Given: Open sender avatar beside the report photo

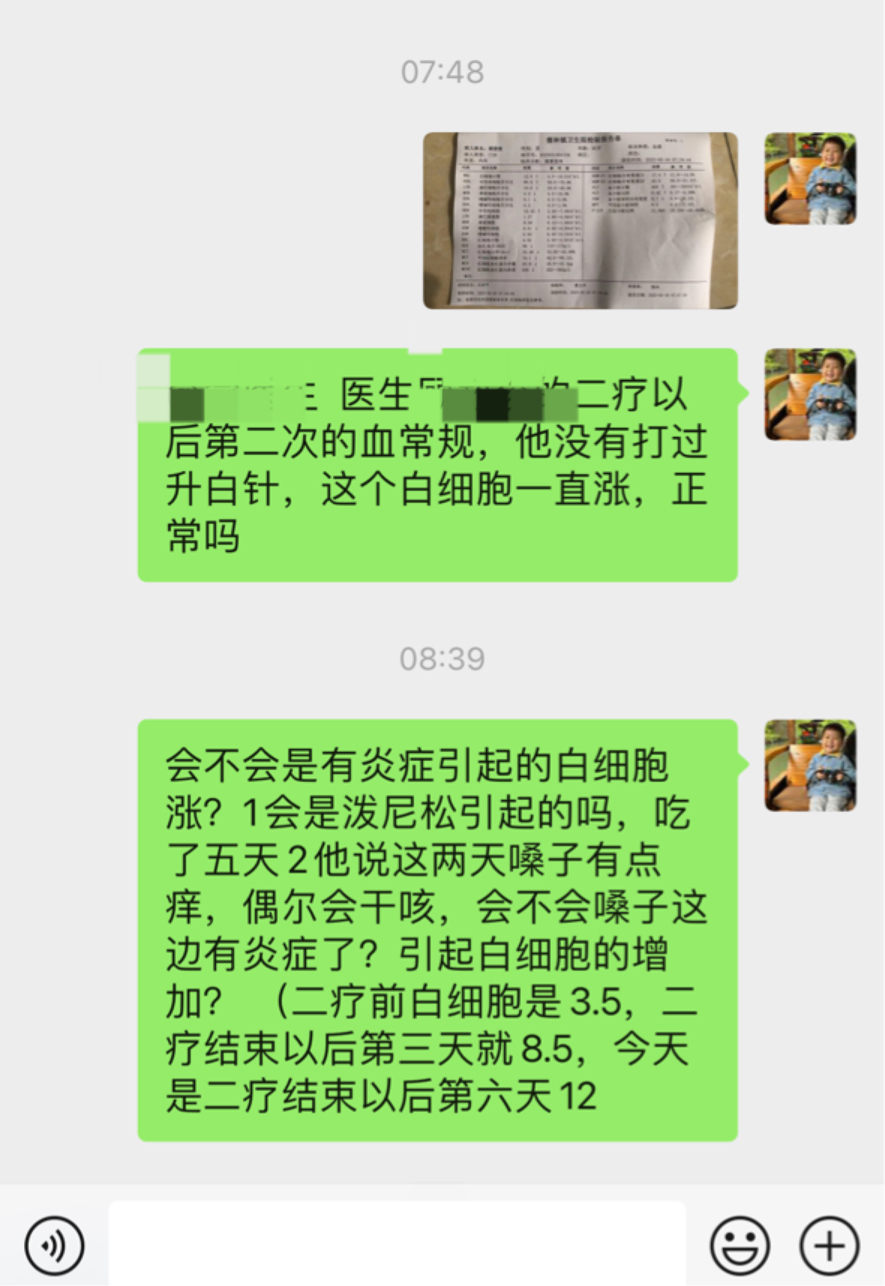Looking at the screenshot, I should point(810,178).
